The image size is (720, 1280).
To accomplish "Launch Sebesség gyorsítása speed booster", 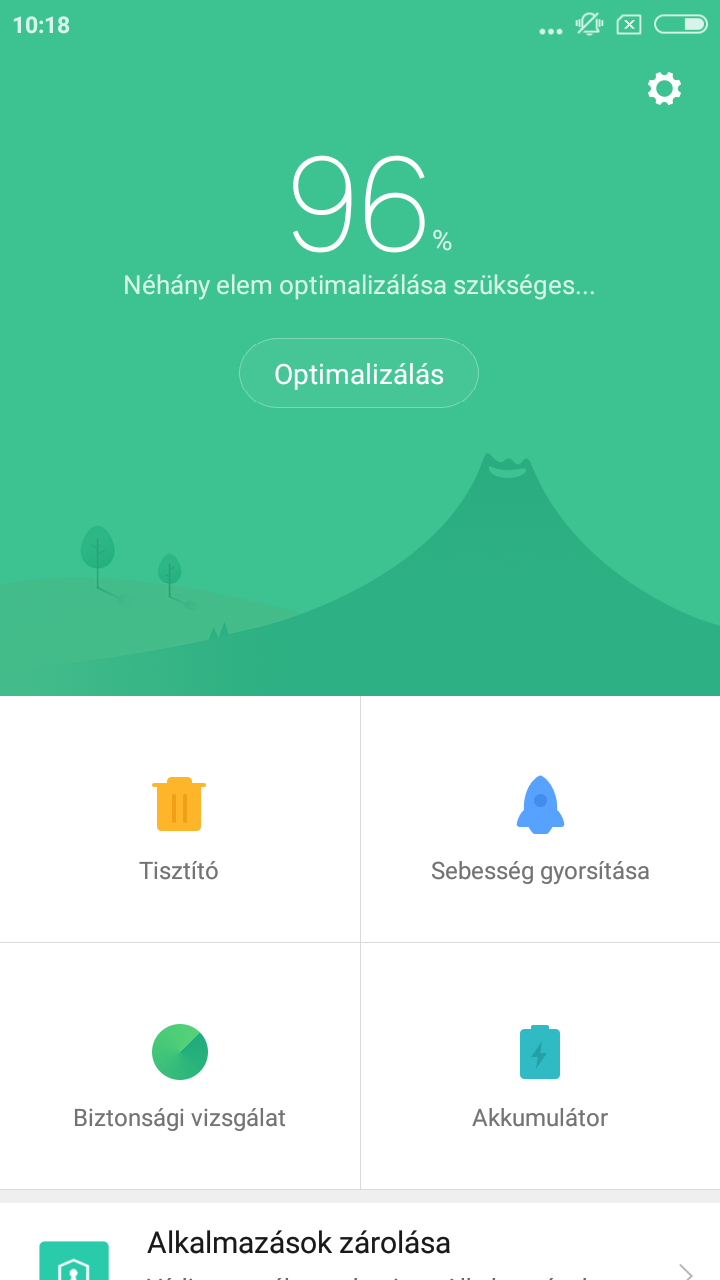I will pos(540,822).
